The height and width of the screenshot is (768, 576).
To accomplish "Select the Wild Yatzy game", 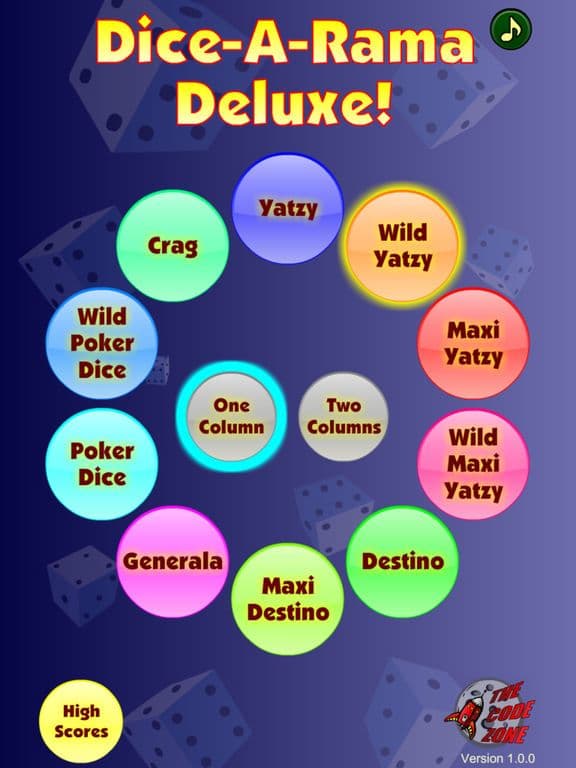I will (403, 245).
